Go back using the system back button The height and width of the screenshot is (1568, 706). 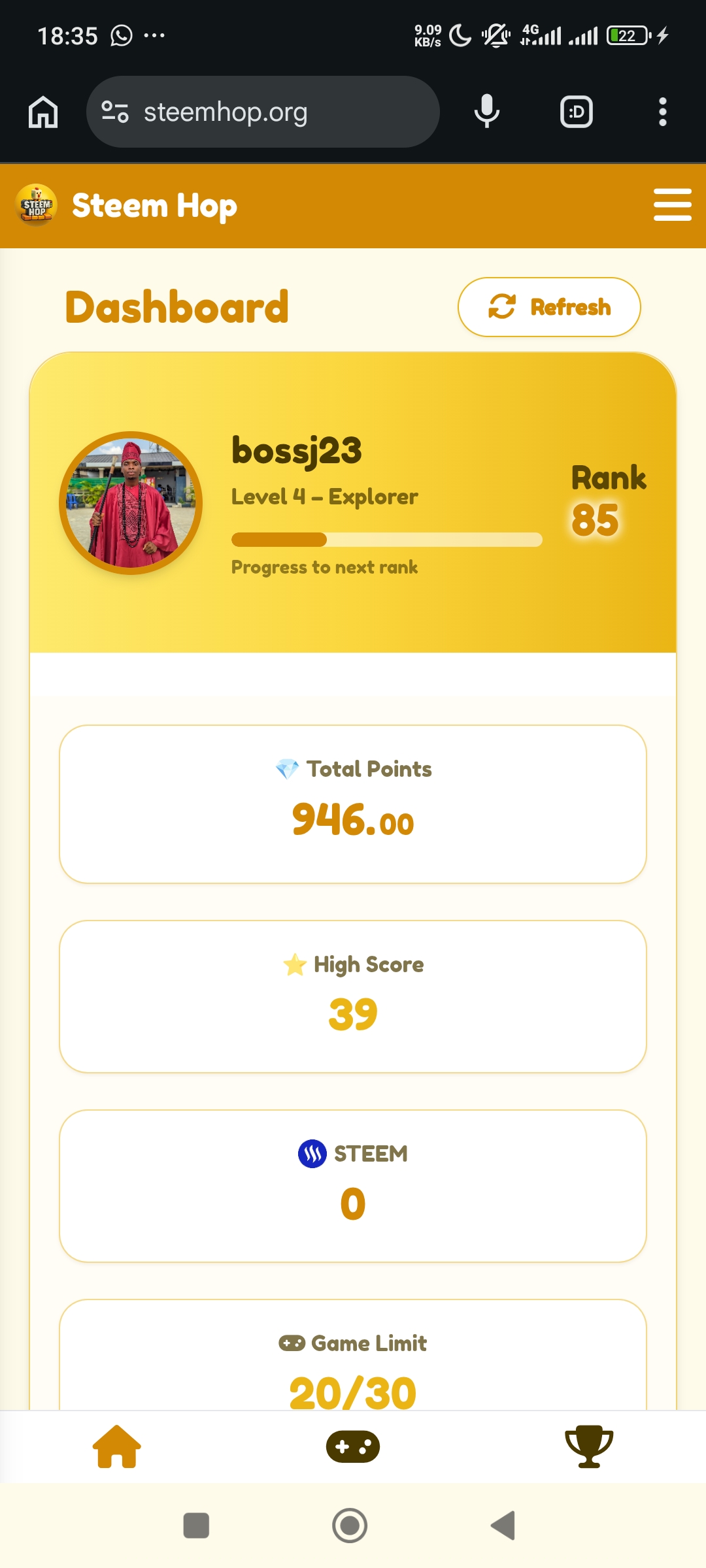point(503,1526)
